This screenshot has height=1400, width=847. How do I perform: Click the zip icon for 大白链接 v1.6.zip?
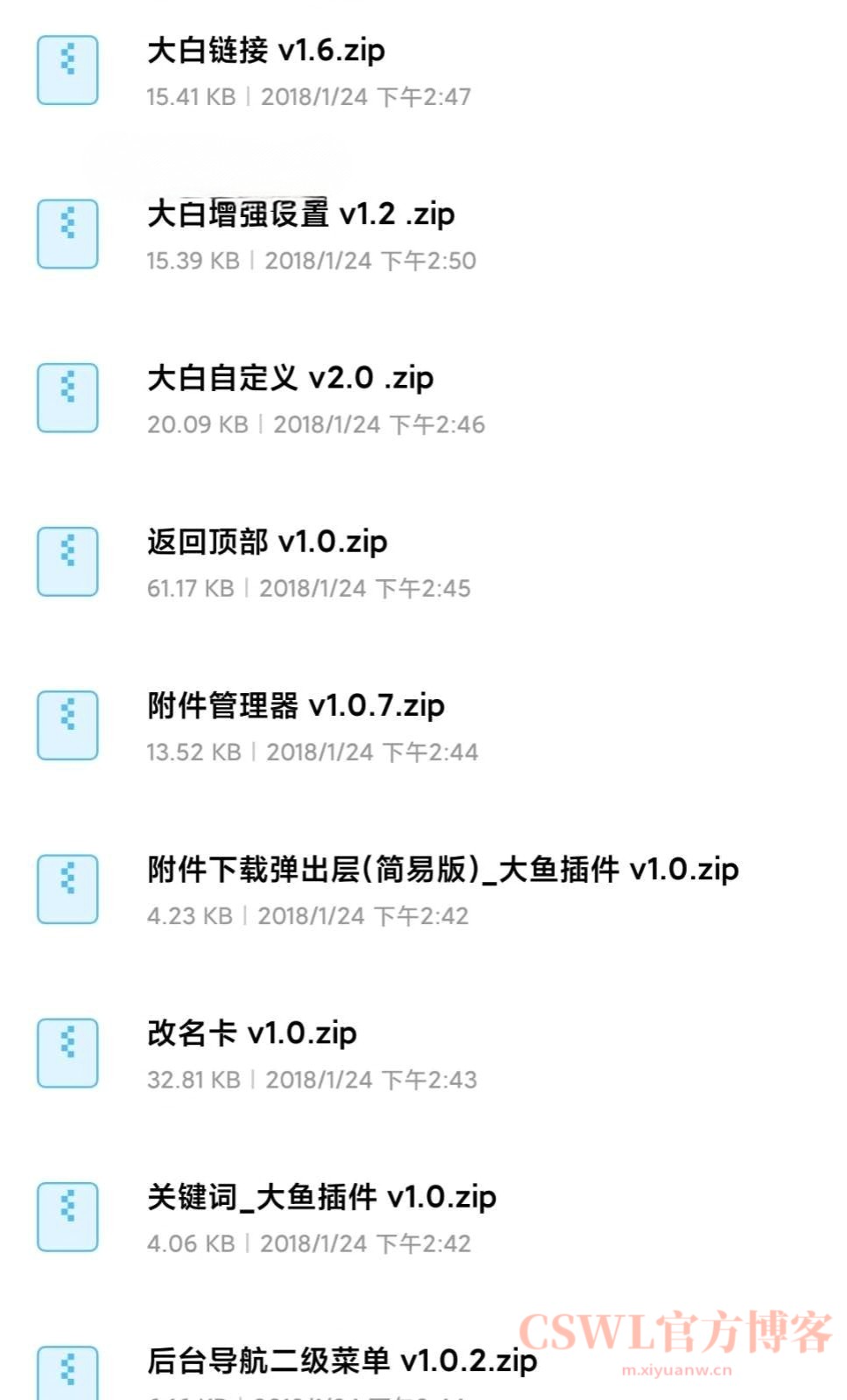(x=67, y=70)
